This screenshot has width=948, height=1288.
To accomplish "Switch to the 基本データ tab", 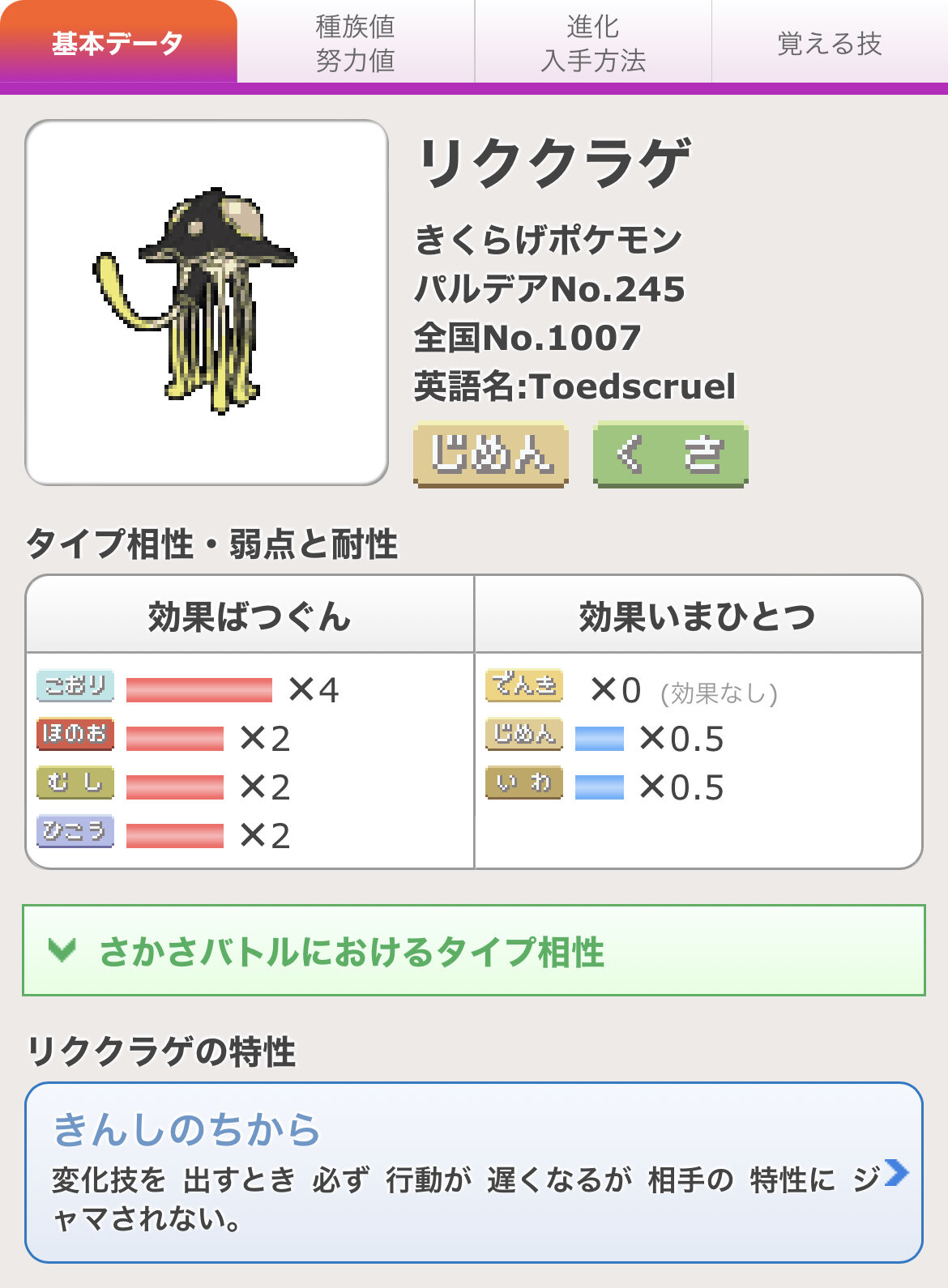I will point(118,42).
